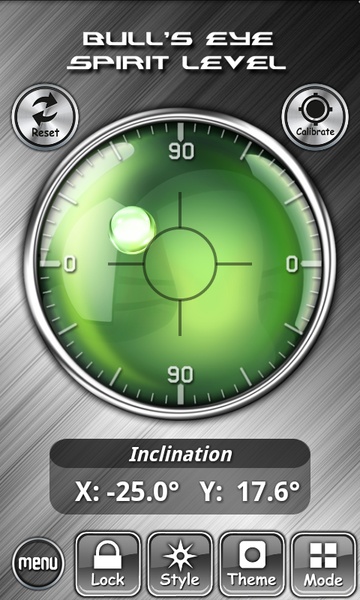This screenshot has height=600, width=360.
Task: Open the menu button
Action: coord(38,563)
